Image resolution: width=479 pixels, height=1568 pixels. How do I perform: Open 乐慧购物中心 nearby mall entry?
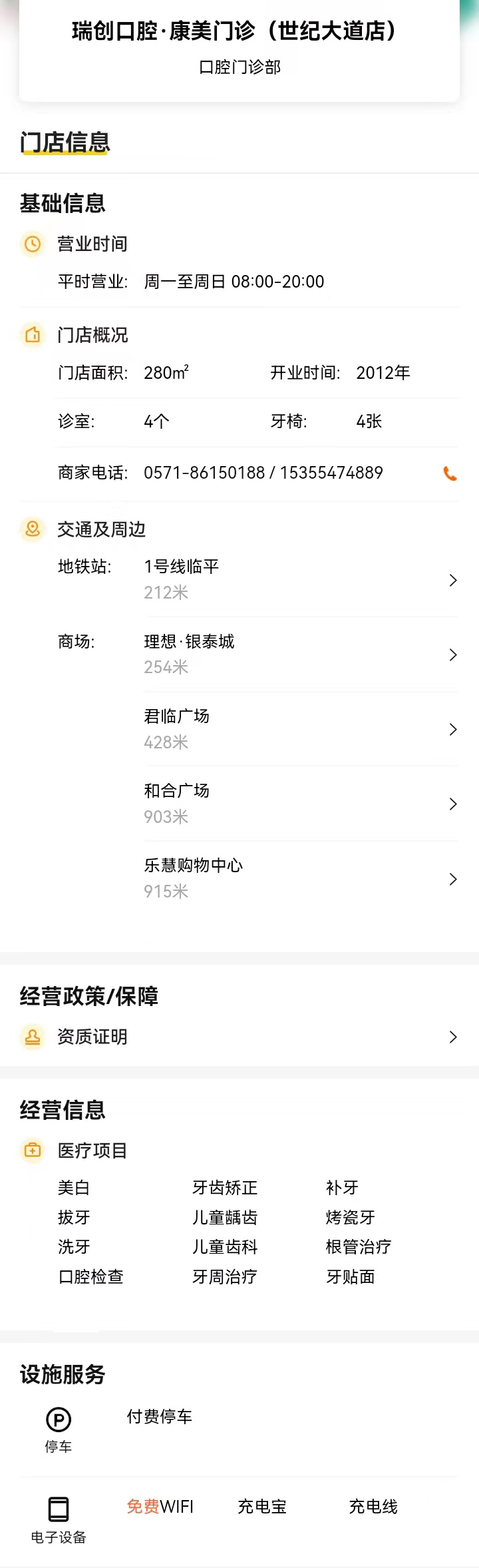[299, 878]
